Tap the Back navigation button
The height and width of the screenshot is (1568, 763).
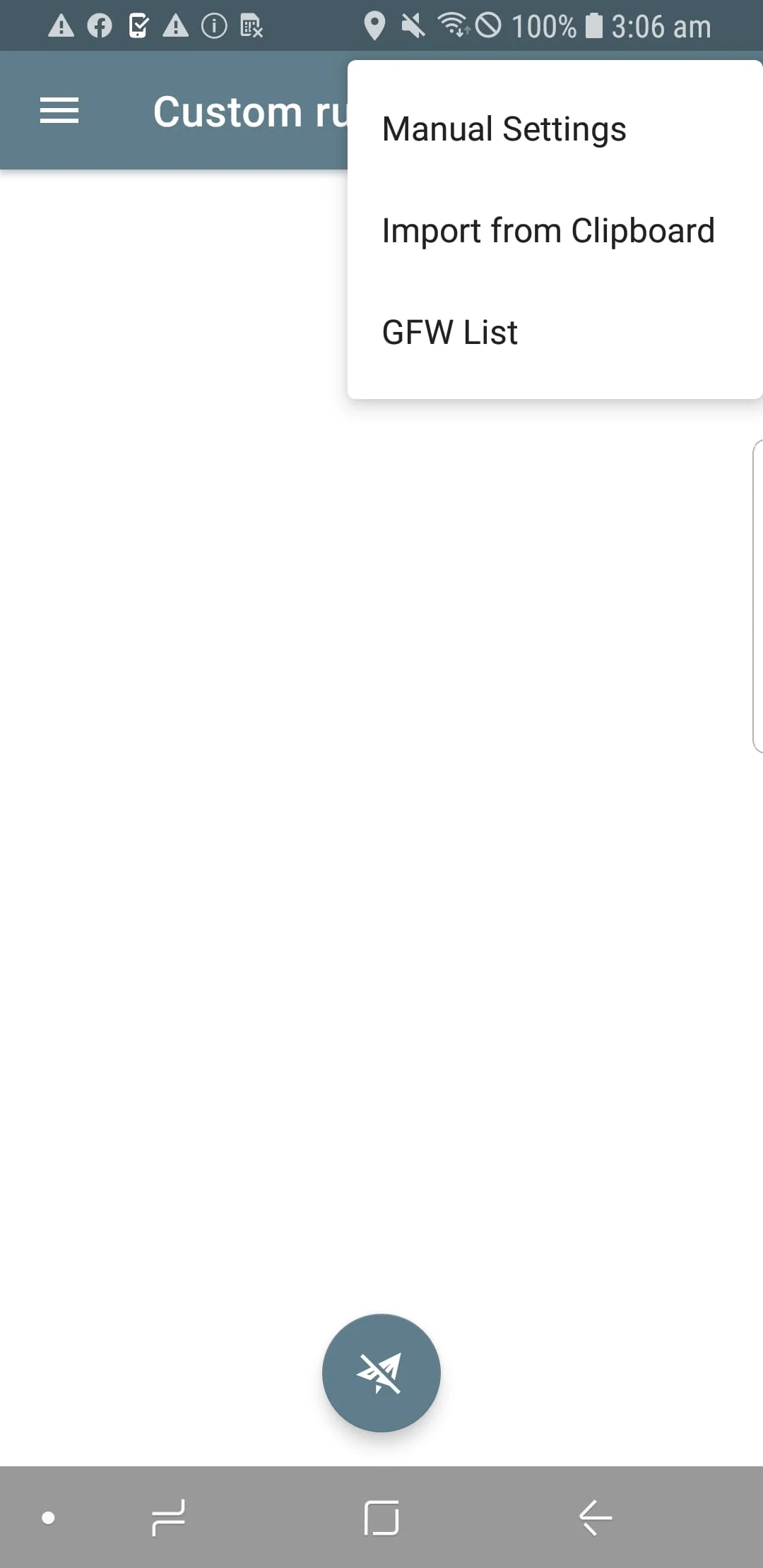tap(593, 1516)
